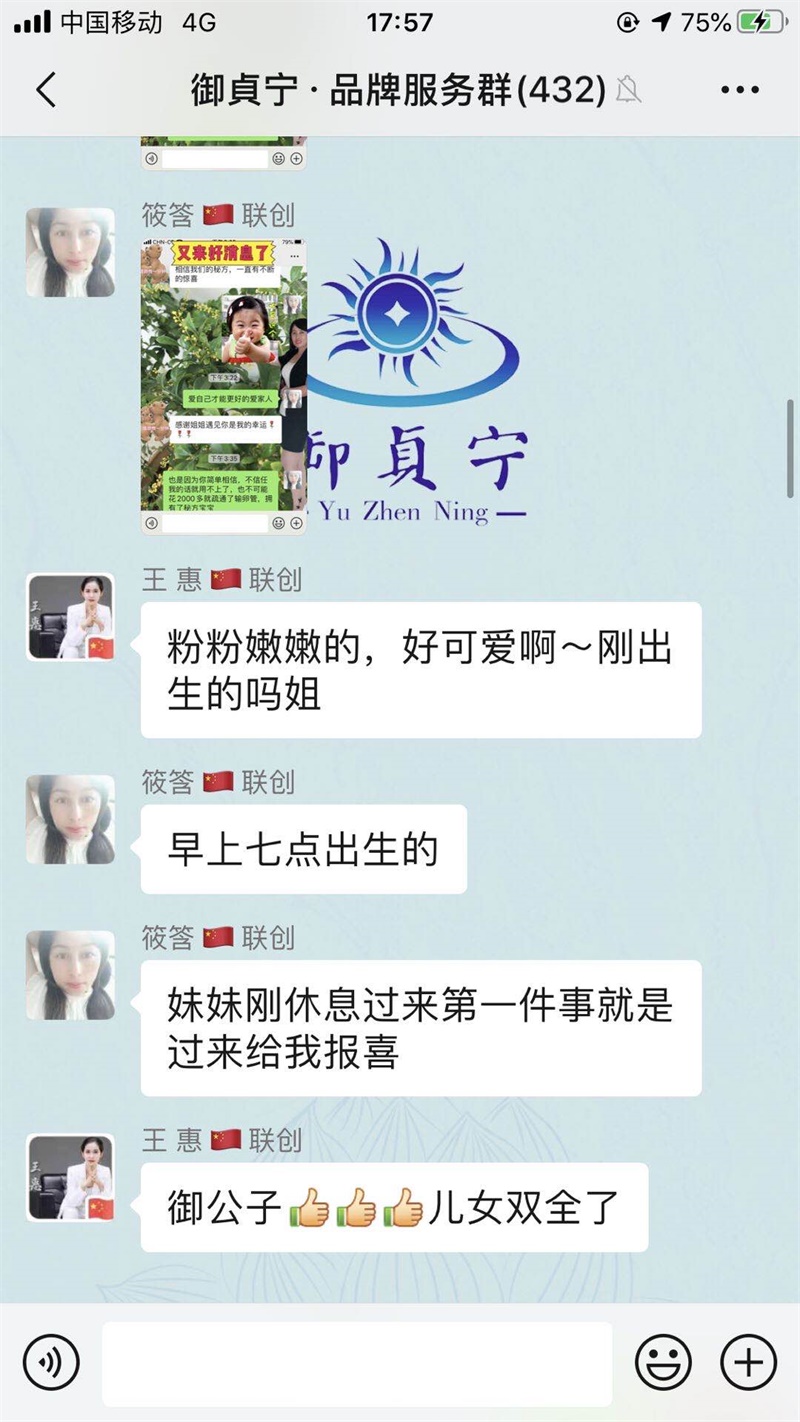Open 筱答's avatar beside 妹妹刚休息过来 message
The height and width of the screenshot is (1422, 800).
pos(70,975)
